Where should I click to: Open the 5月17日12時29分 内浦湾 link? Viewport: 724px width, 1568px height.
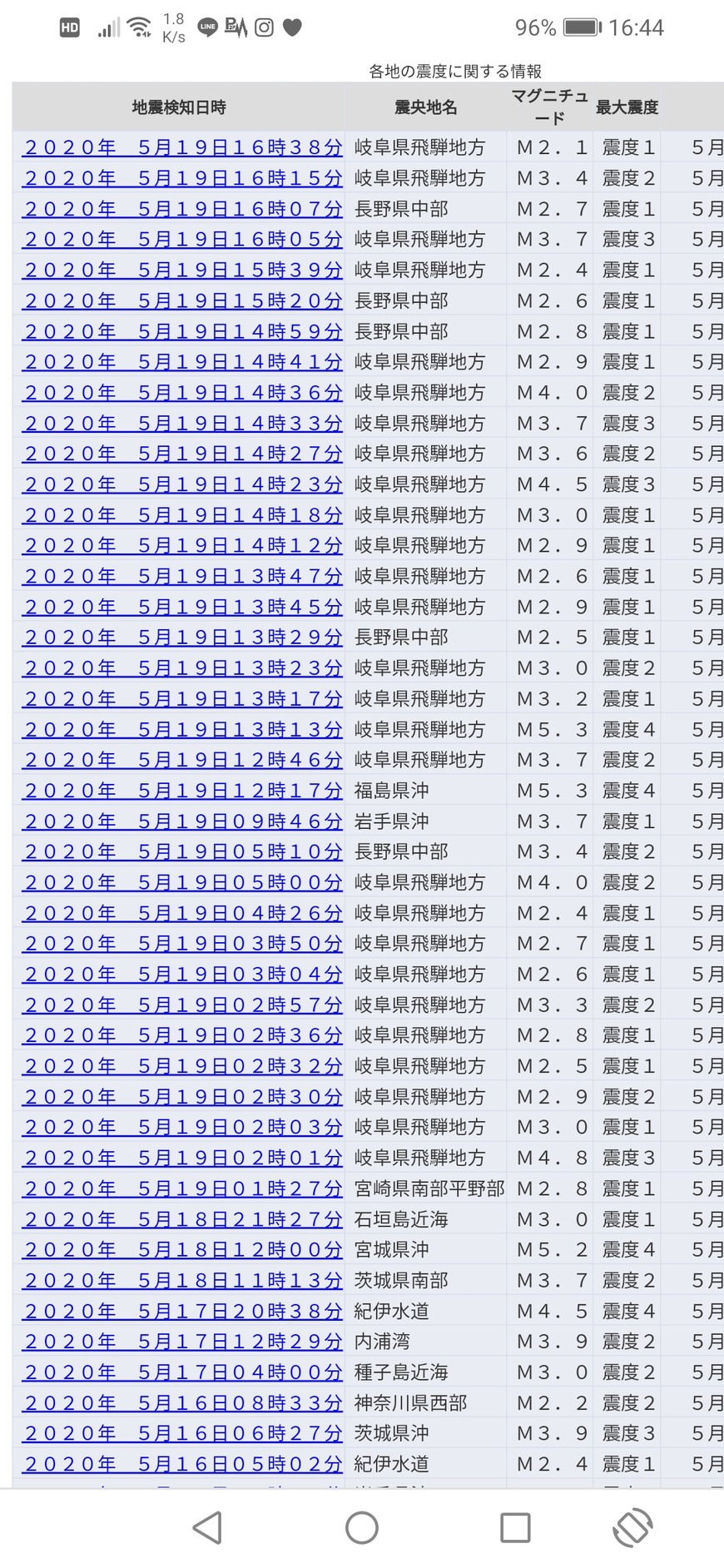tap(183, 1342)
